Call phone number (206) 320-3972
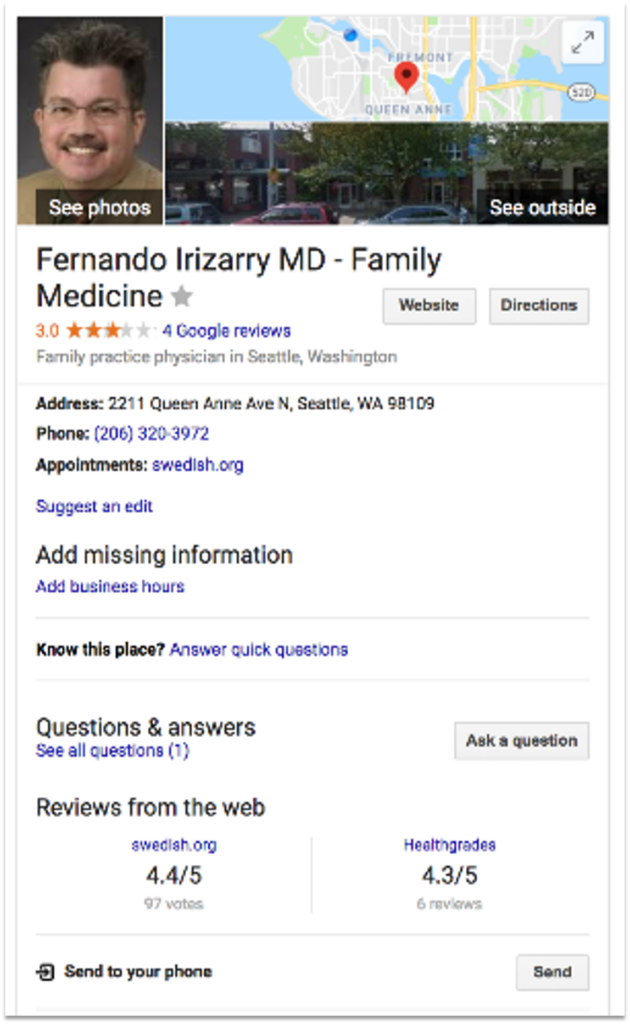 pyautogui.click(x=151, y=434)
